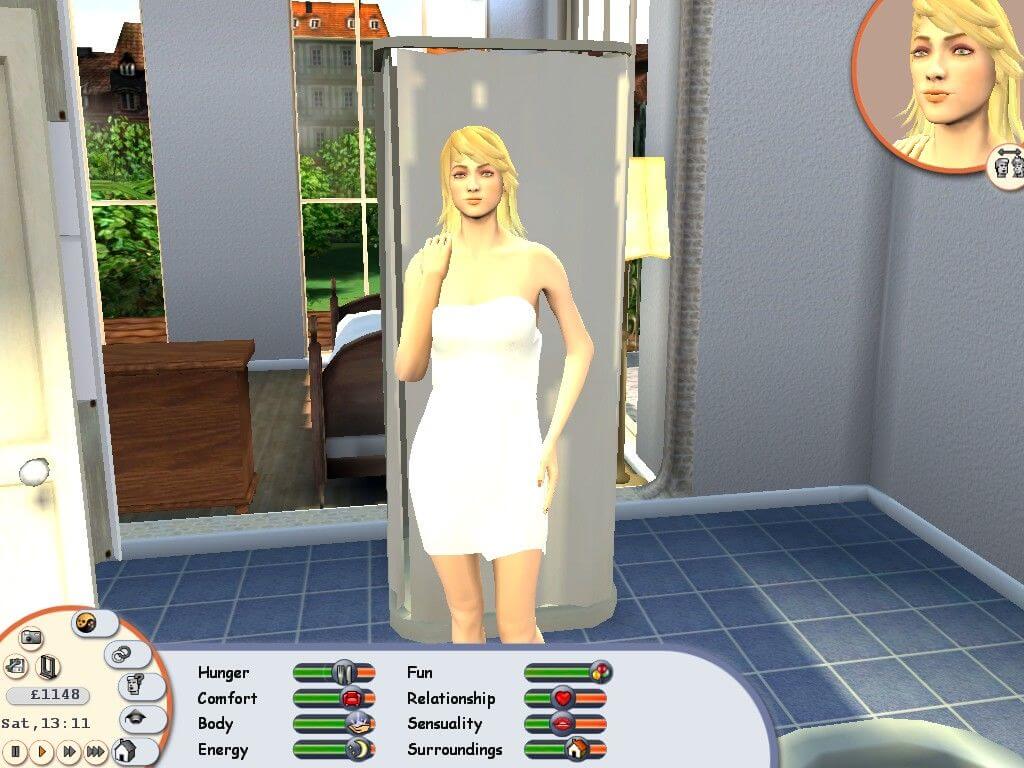Open the yin-yang personality panel
The width and height of the screenshot is (1024, 768).
pos(86,623)
